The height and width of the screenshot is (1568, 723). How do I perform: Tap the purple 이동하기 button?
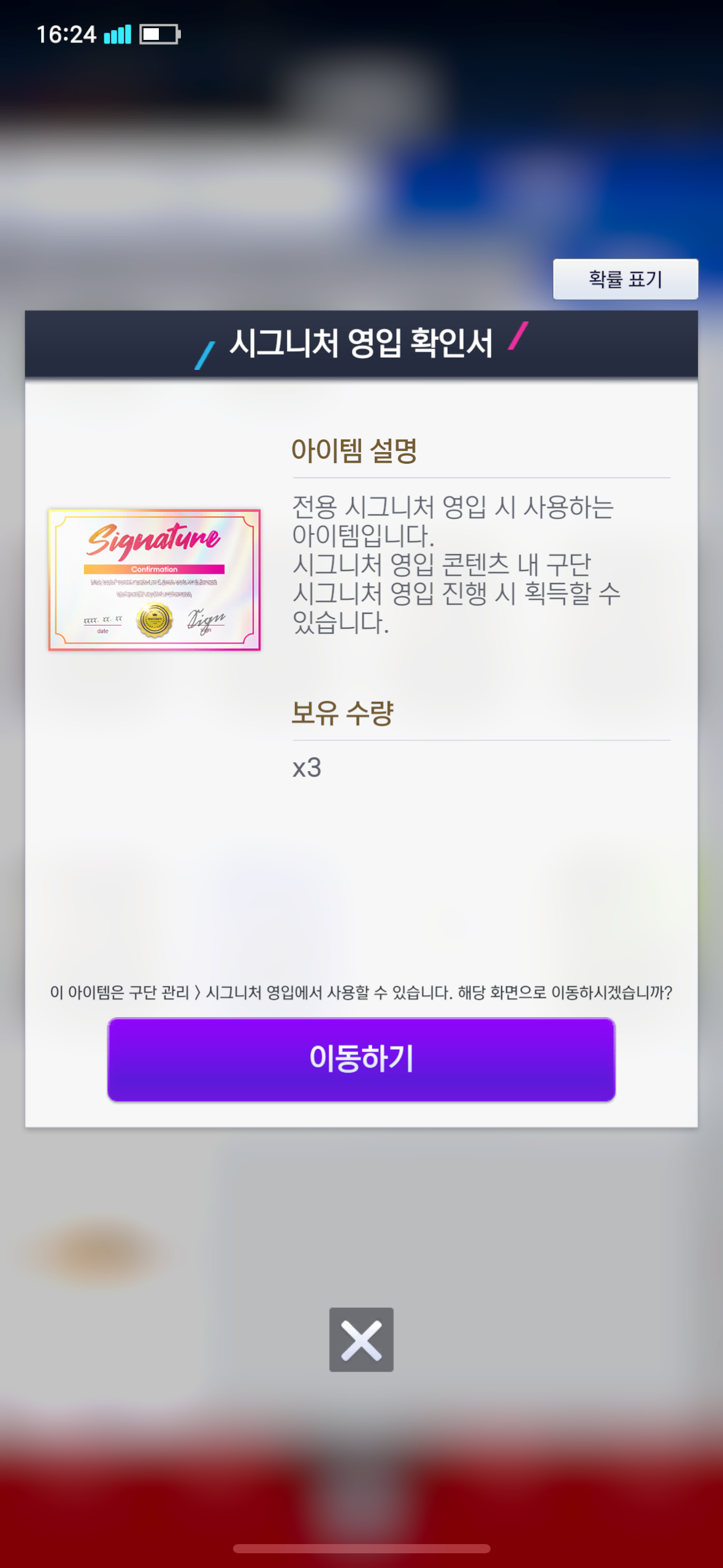361,1059
